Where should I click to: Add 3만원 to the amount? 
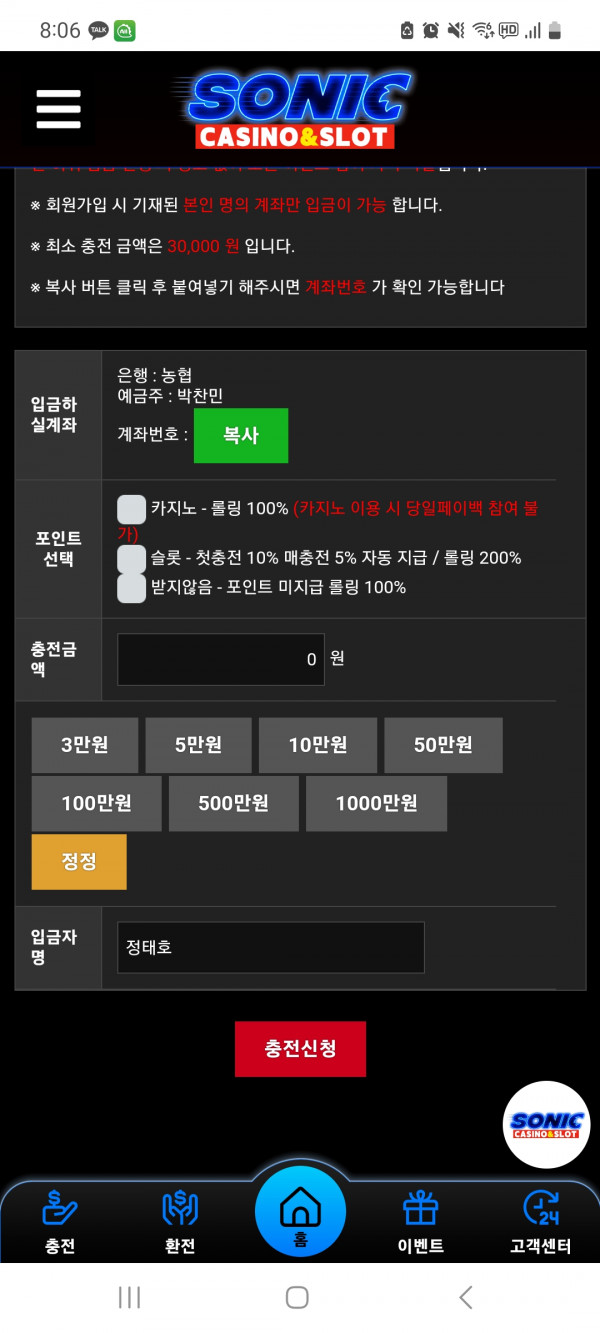pos(85,745)
